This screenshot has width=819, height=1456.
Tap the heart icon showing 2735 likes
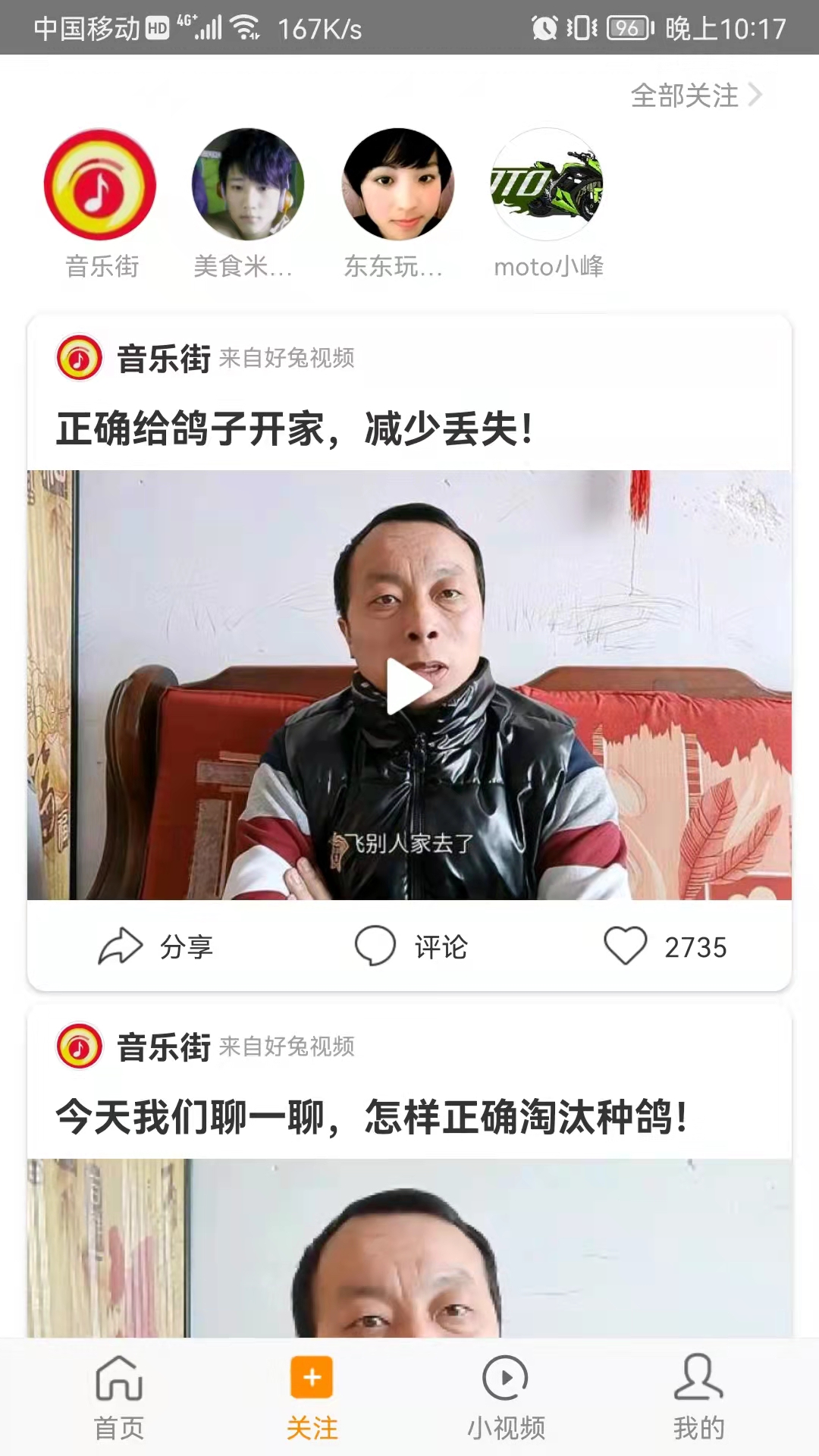[626, 946]
